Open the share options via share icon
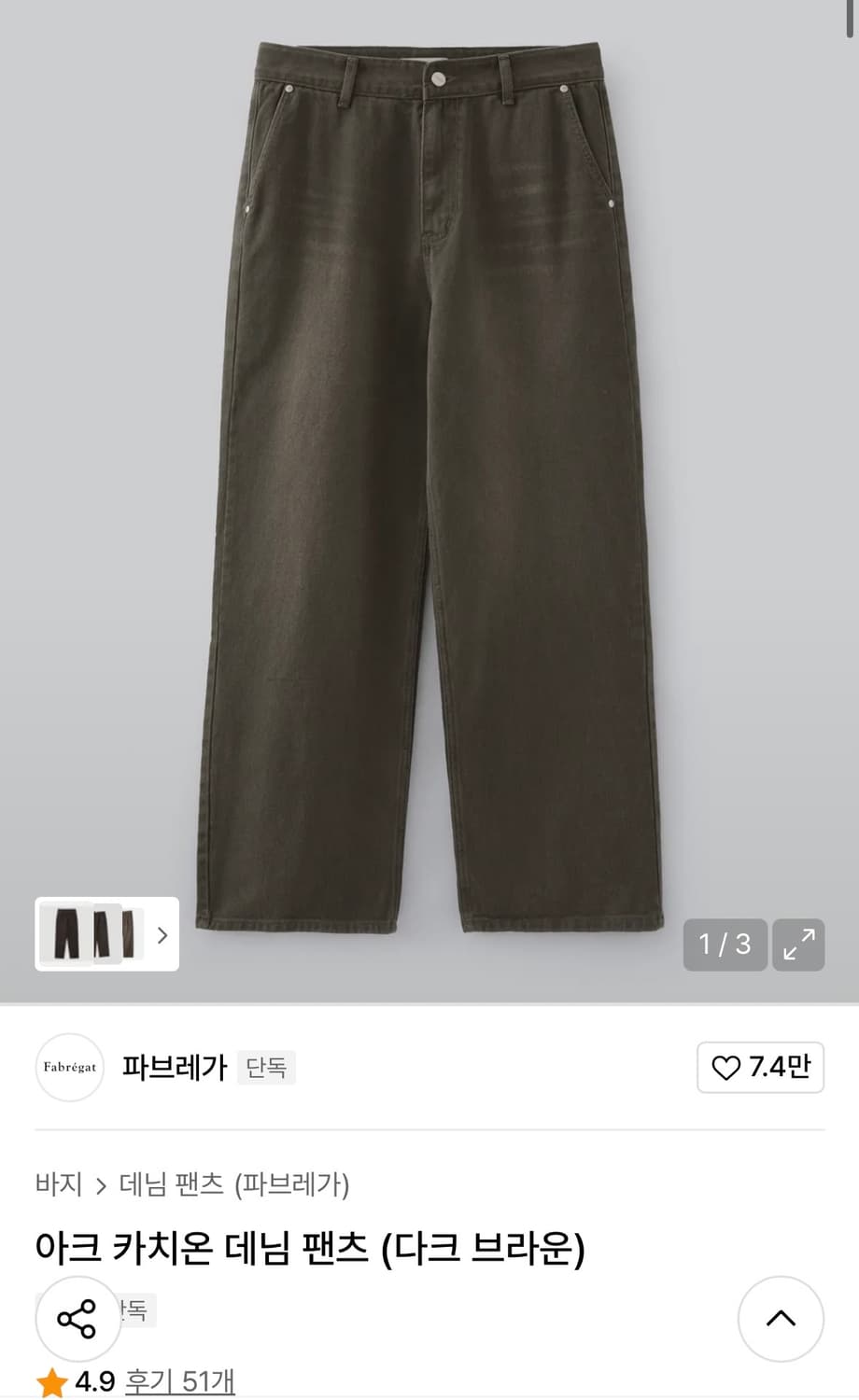The image size is (859, 1400). coord(77,1320)
